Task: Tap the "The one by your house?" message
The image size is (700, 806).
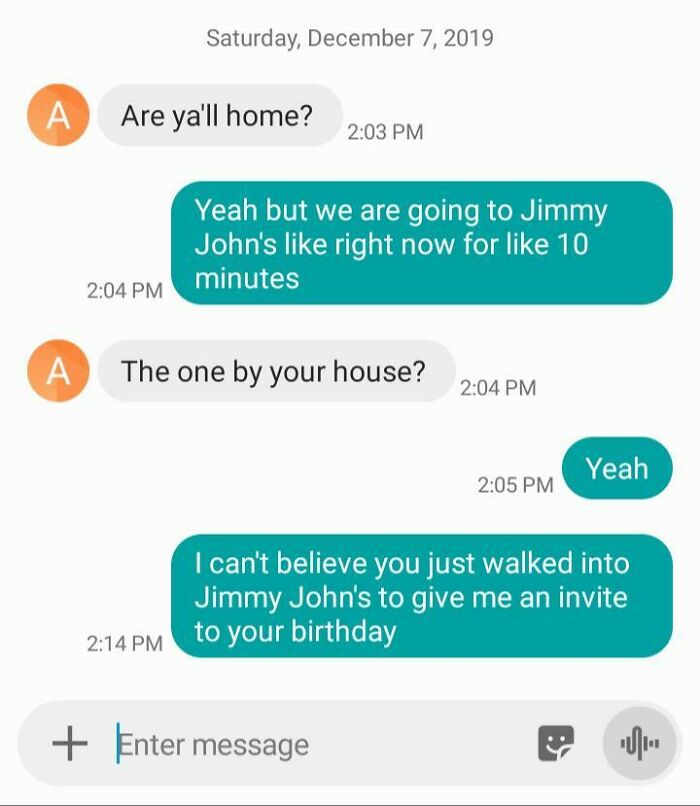Action: 274,372
